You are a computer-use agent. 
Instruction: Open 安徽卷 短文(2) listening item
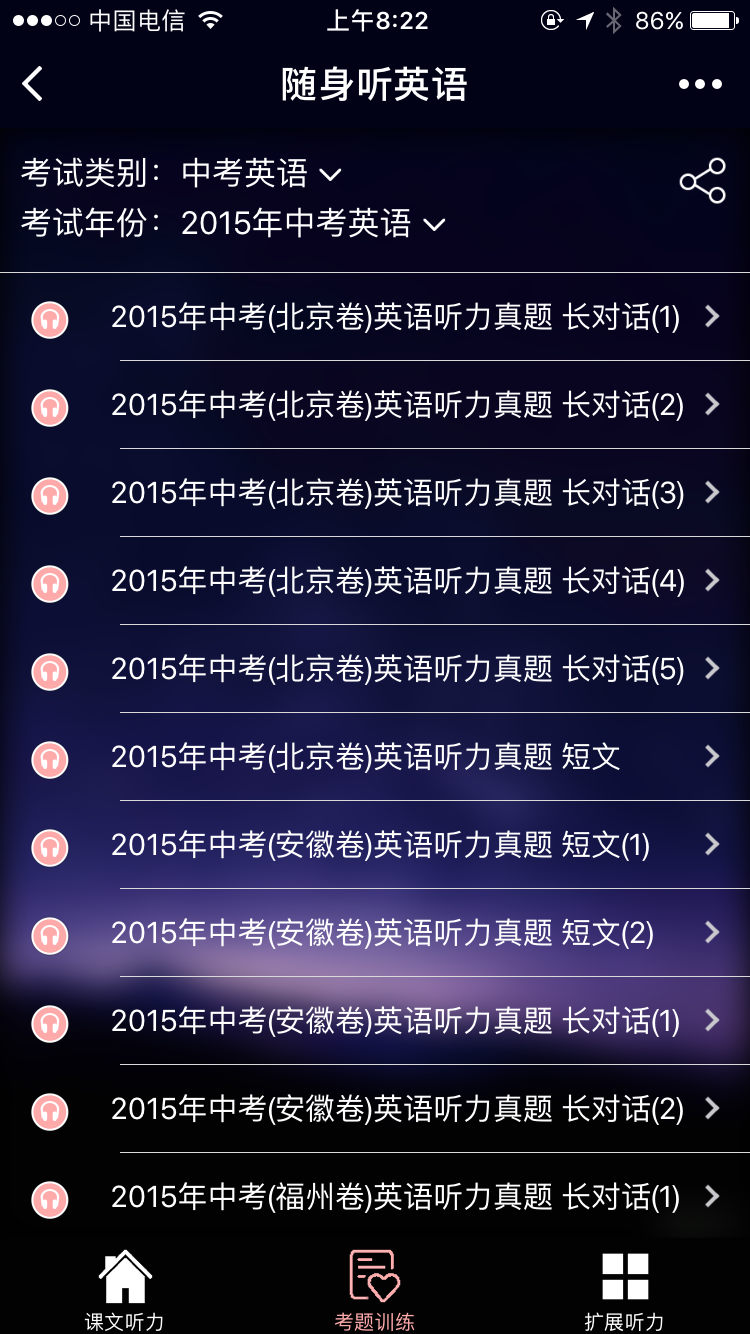(375, 933)
